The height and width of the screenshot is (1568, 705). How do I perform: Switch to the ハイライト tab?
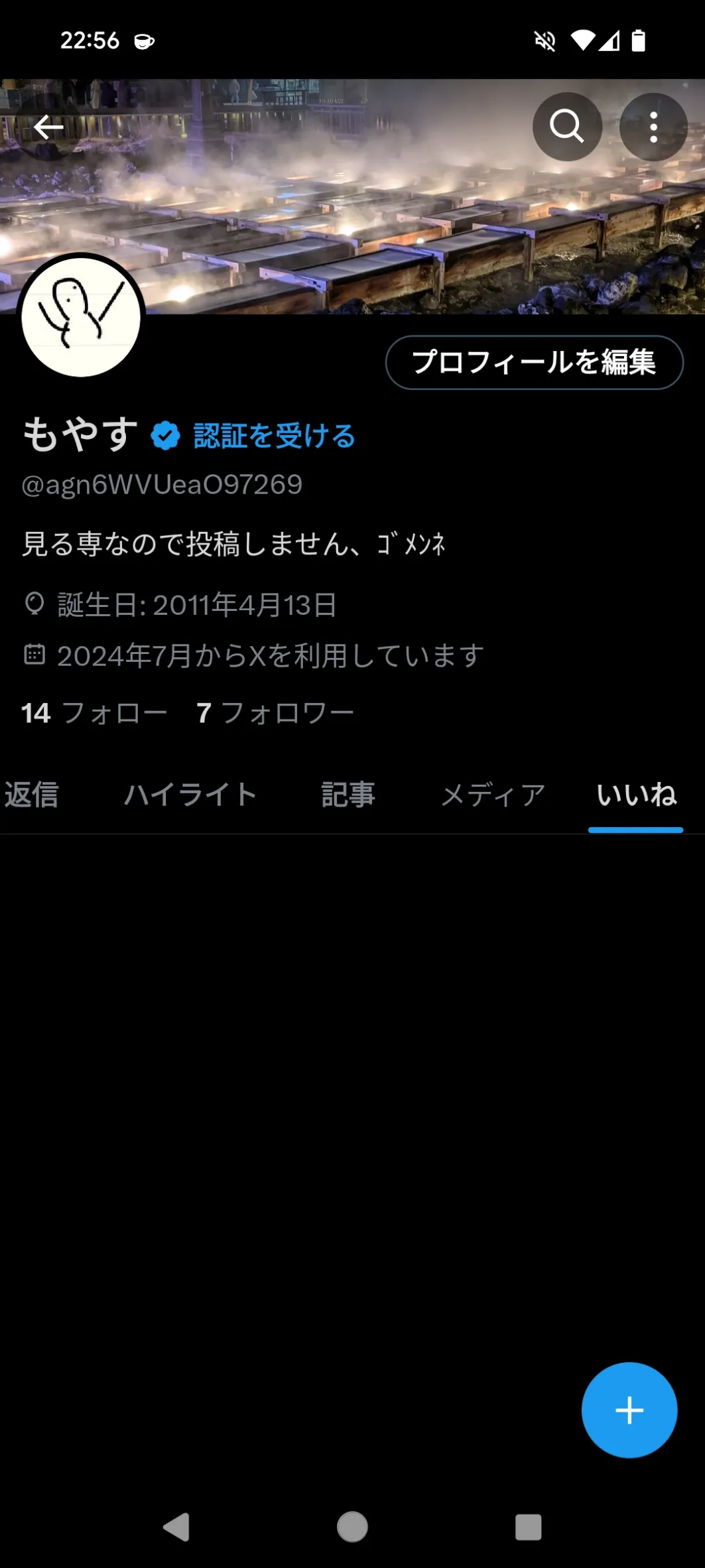coord(190,795)
